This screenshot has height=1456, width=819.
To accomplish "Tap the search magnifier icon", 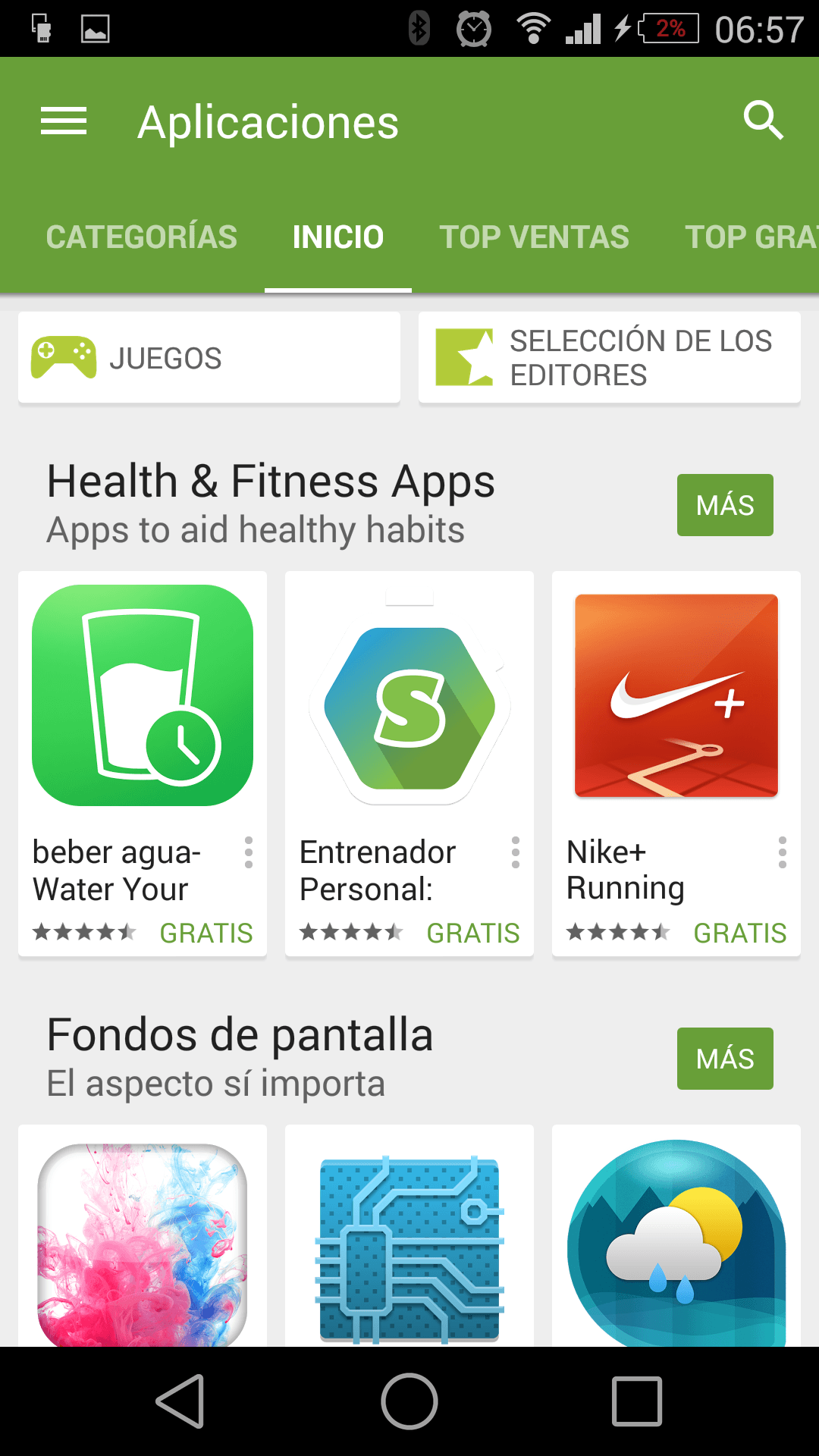I will click(x=762, y=121).
